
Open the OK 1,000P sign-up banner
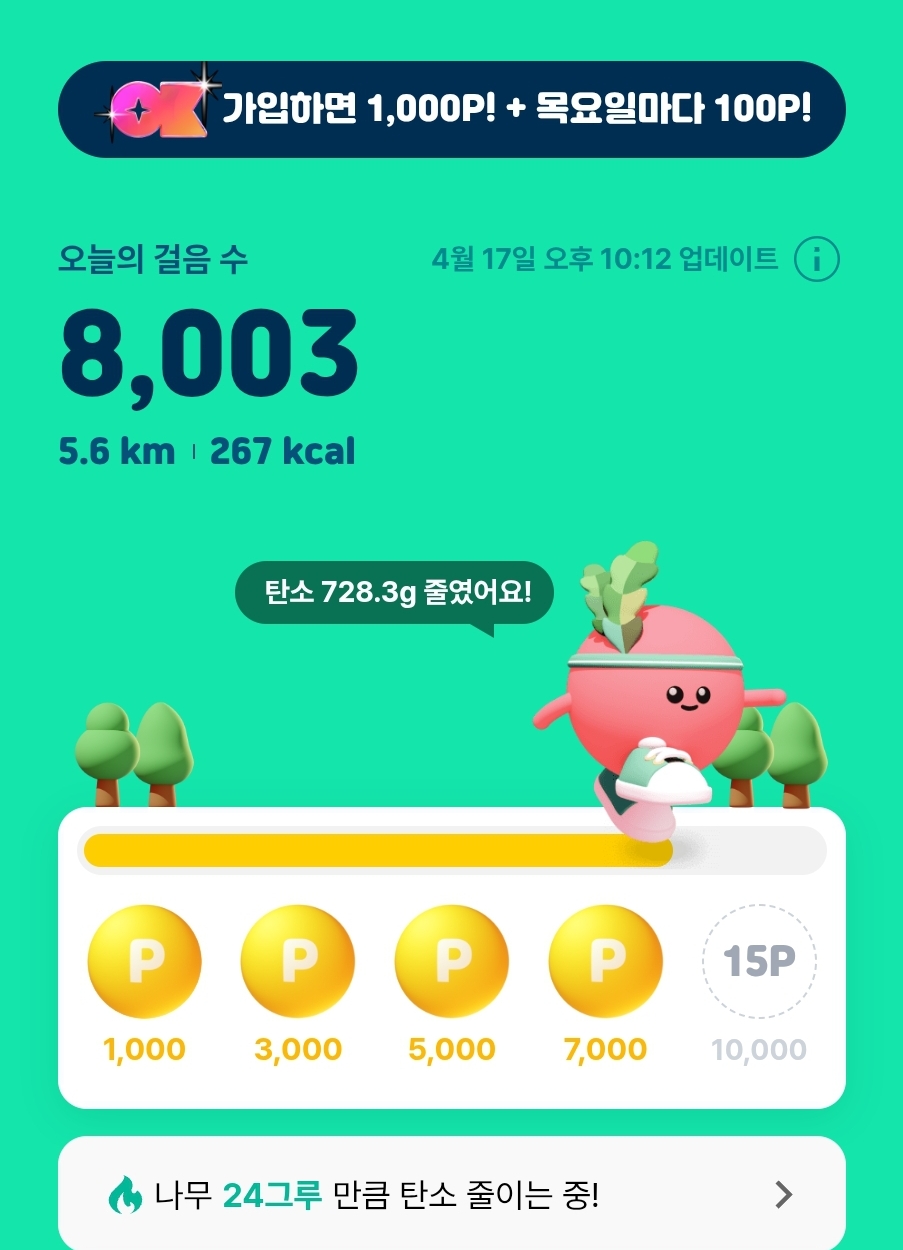(x=451, y=109)
